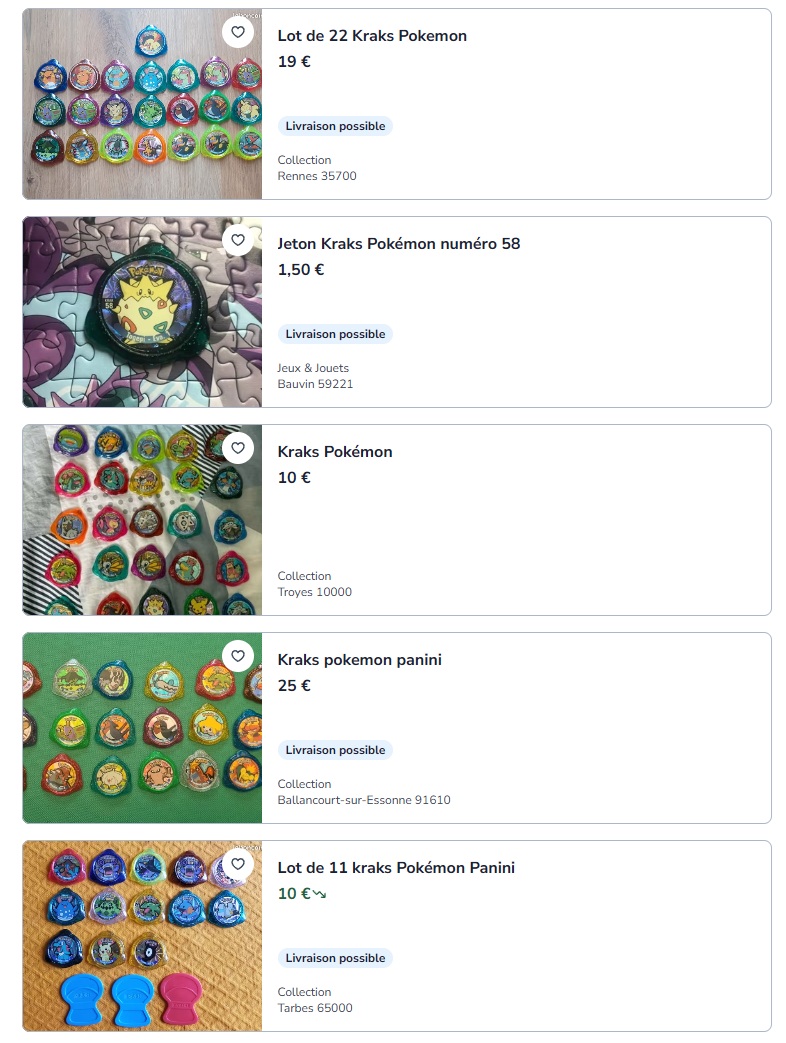Favorite the 'Lot de 22 Kraks Pokemon' listing
The image size is (786, 1043).
[x=238, y=32]
